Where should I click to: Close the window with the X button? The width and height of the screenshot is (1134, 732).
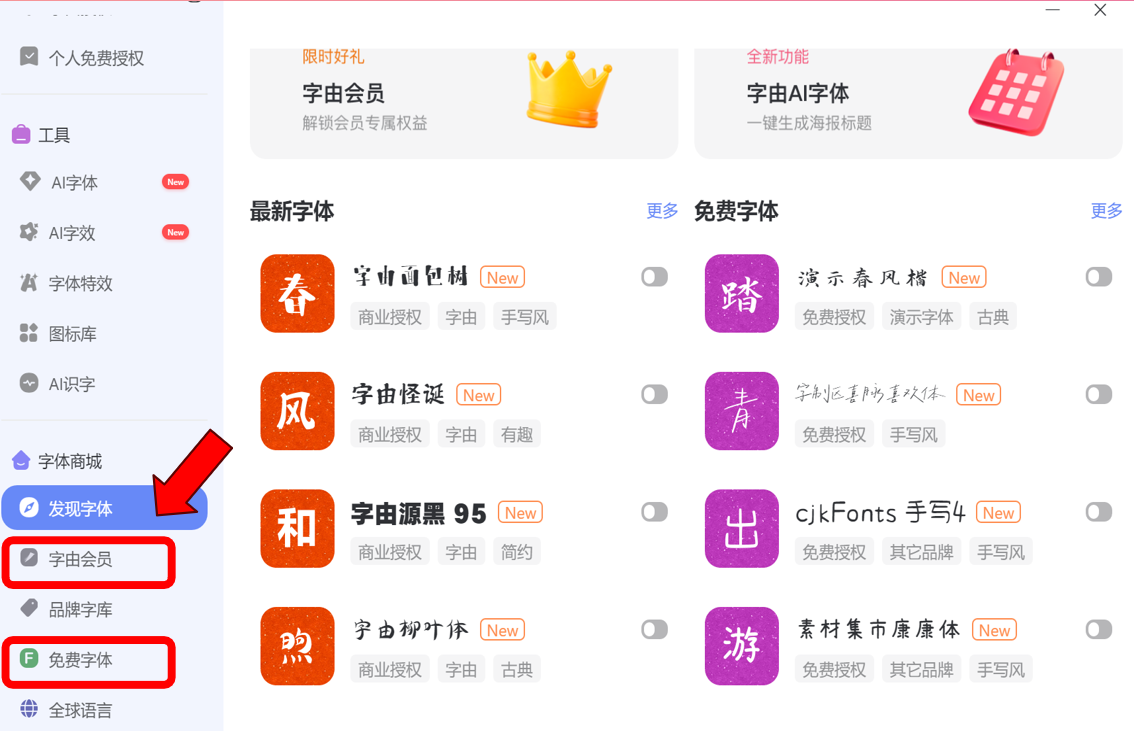click(x=1100, y=11)
